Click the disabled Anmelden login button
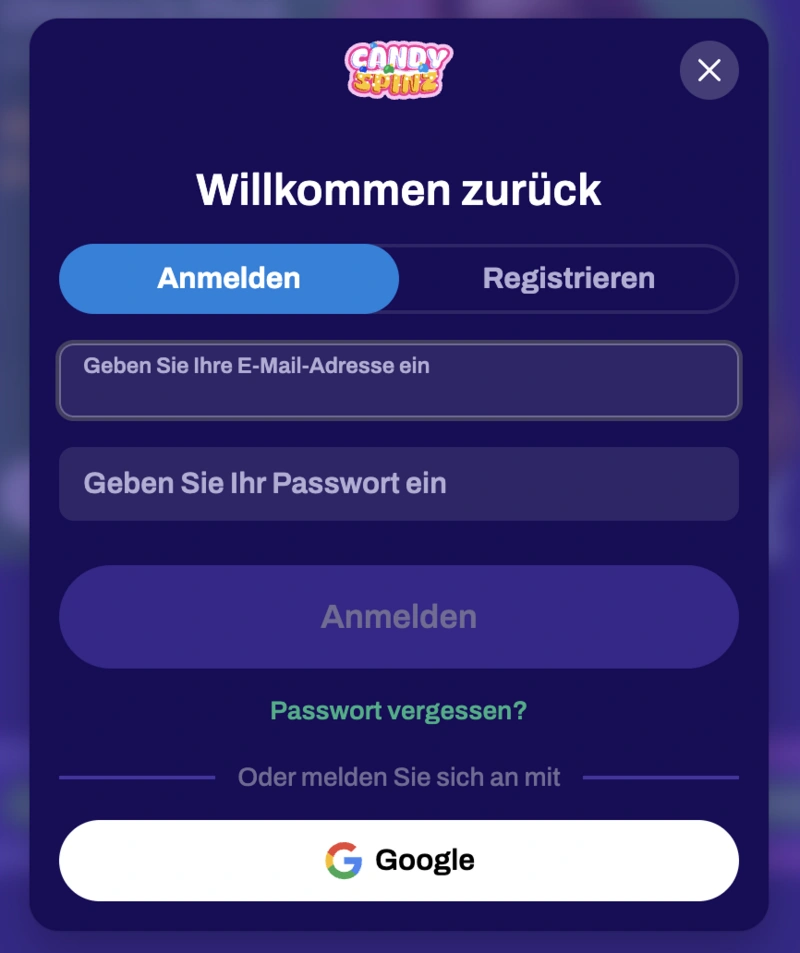 [398, 616]
